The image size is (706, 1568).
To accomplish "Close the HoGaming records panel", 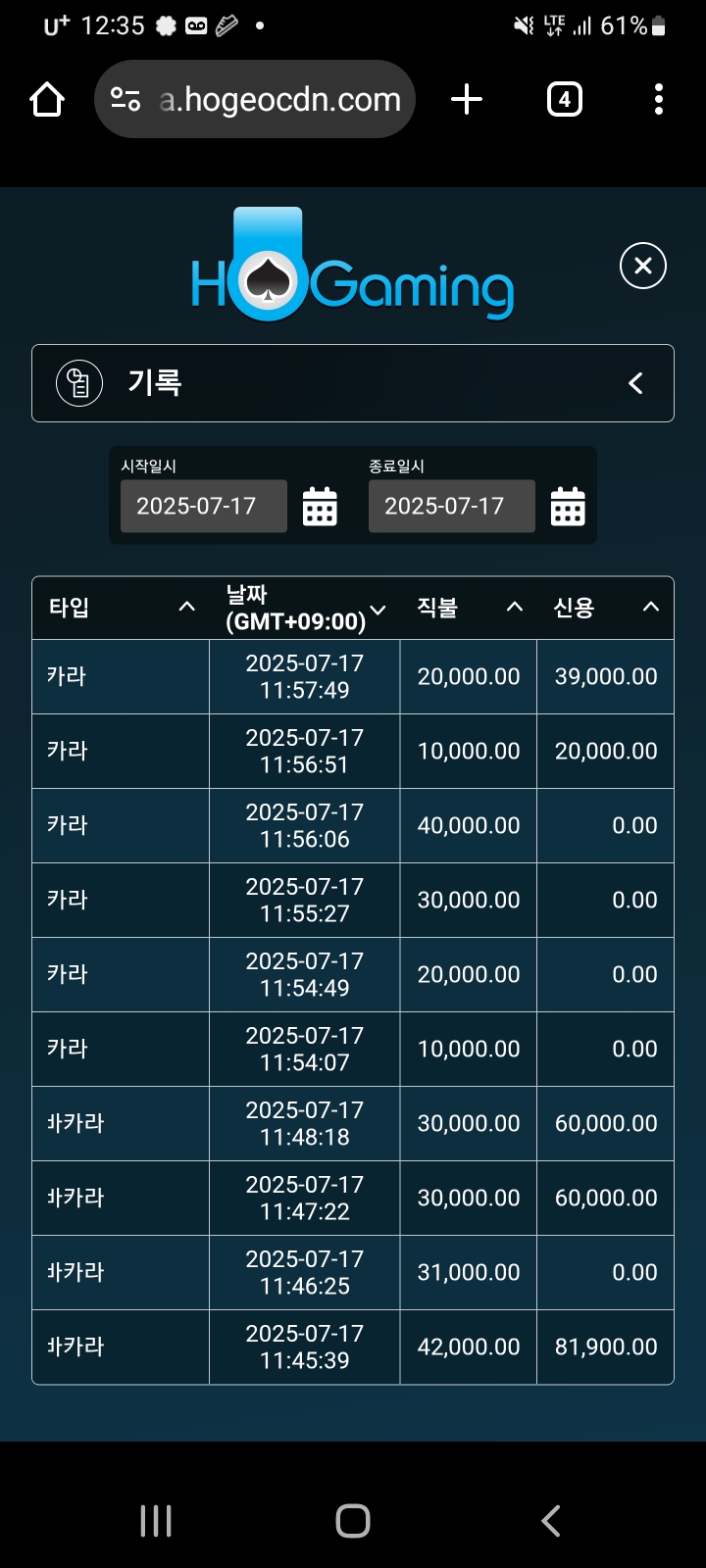I will 643,266.
